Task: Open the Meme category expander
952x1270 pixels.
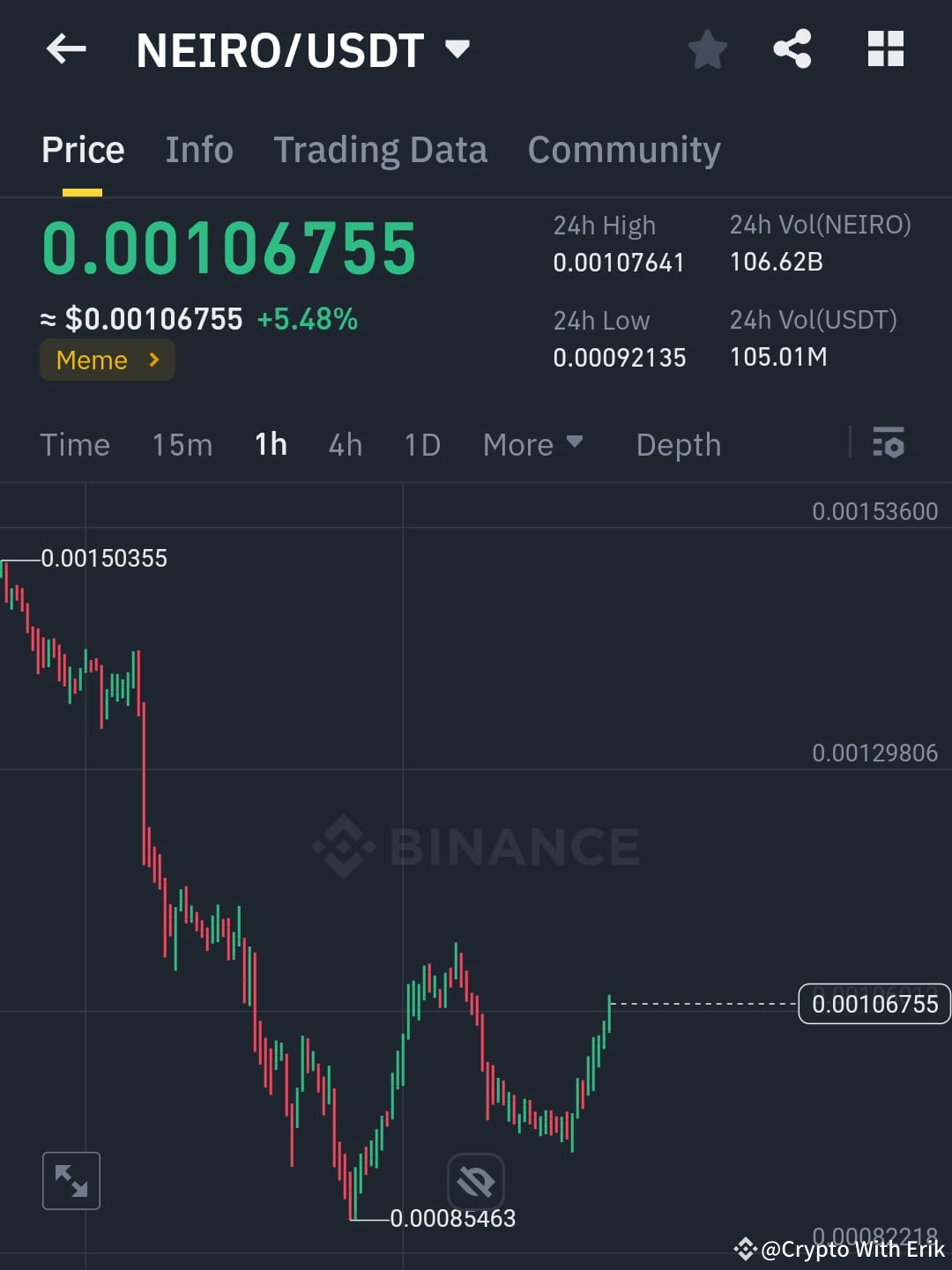Action: coord(107,360)
